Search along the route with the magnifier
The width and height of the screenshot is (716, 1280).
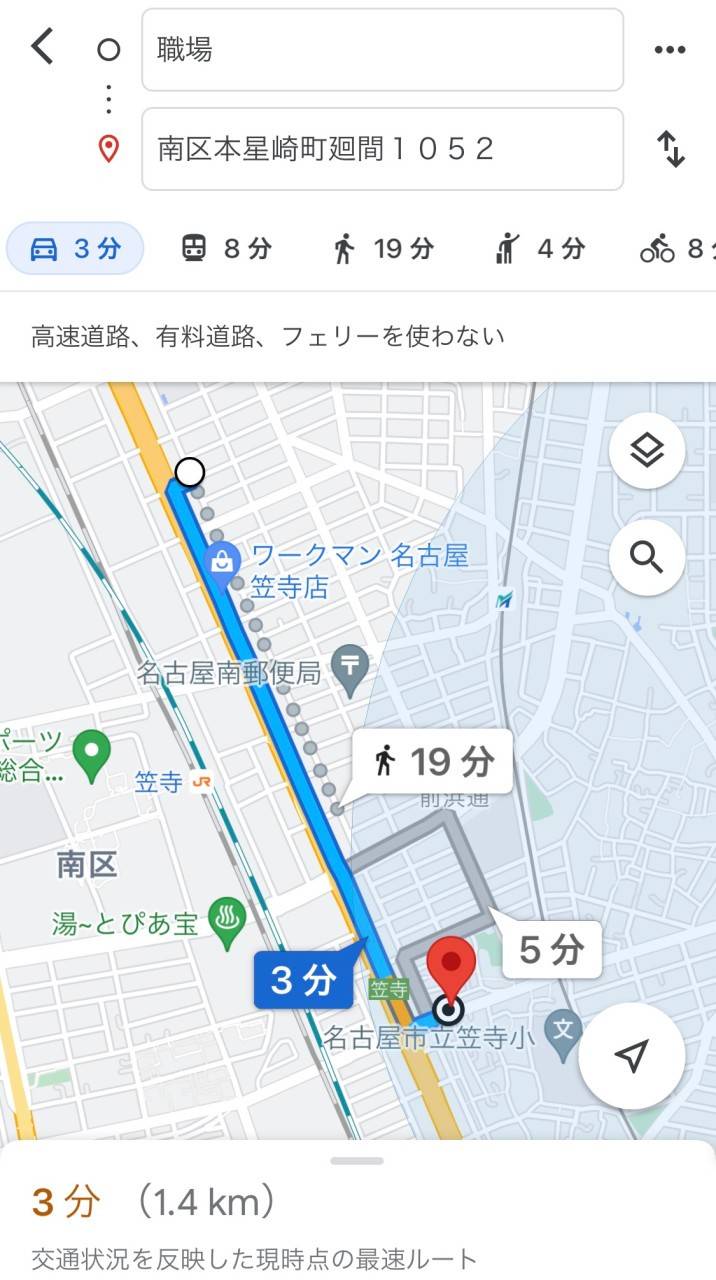click(647, 557)
